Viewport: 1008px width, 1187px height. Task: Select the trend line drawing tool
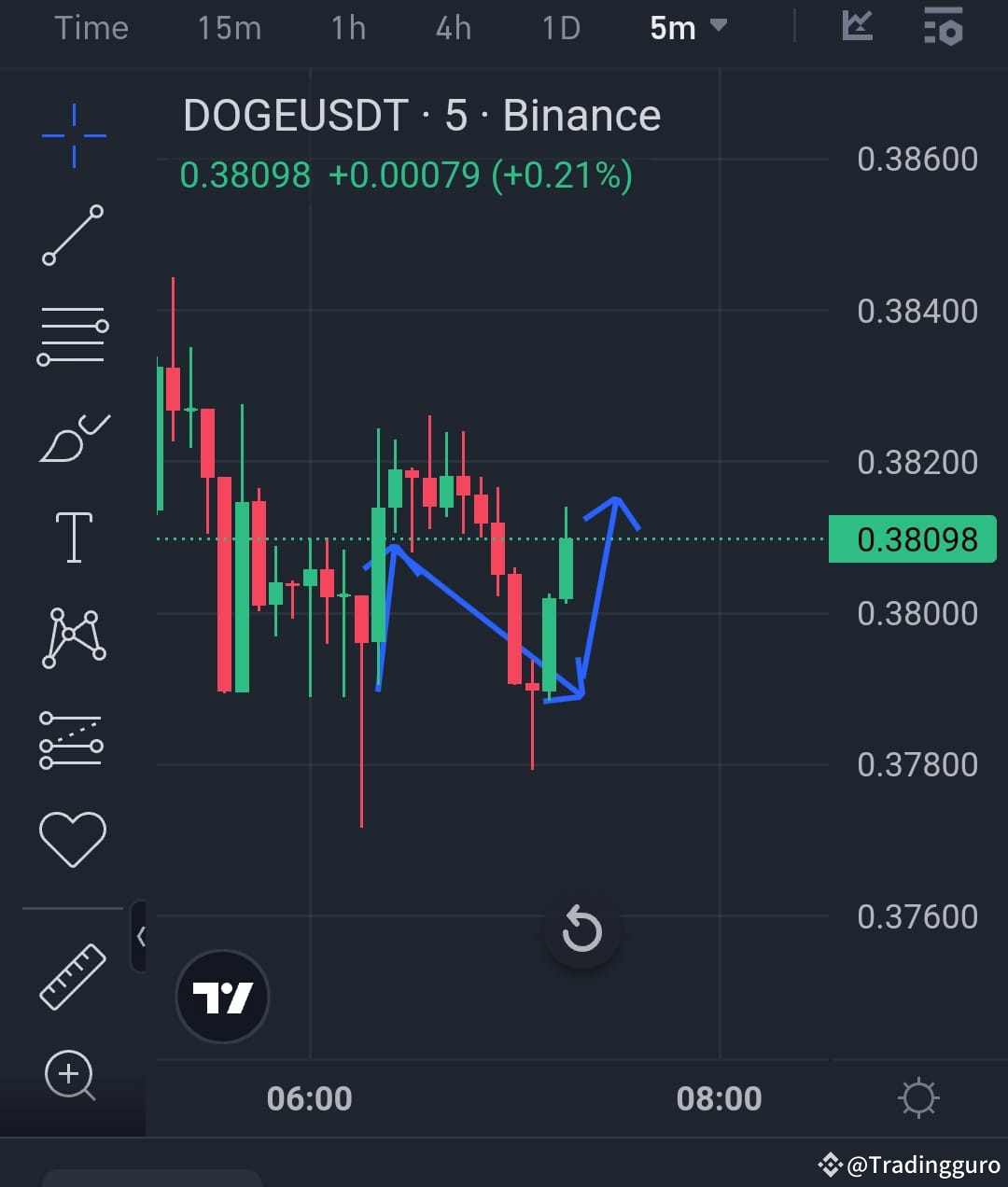click(73, 233)
